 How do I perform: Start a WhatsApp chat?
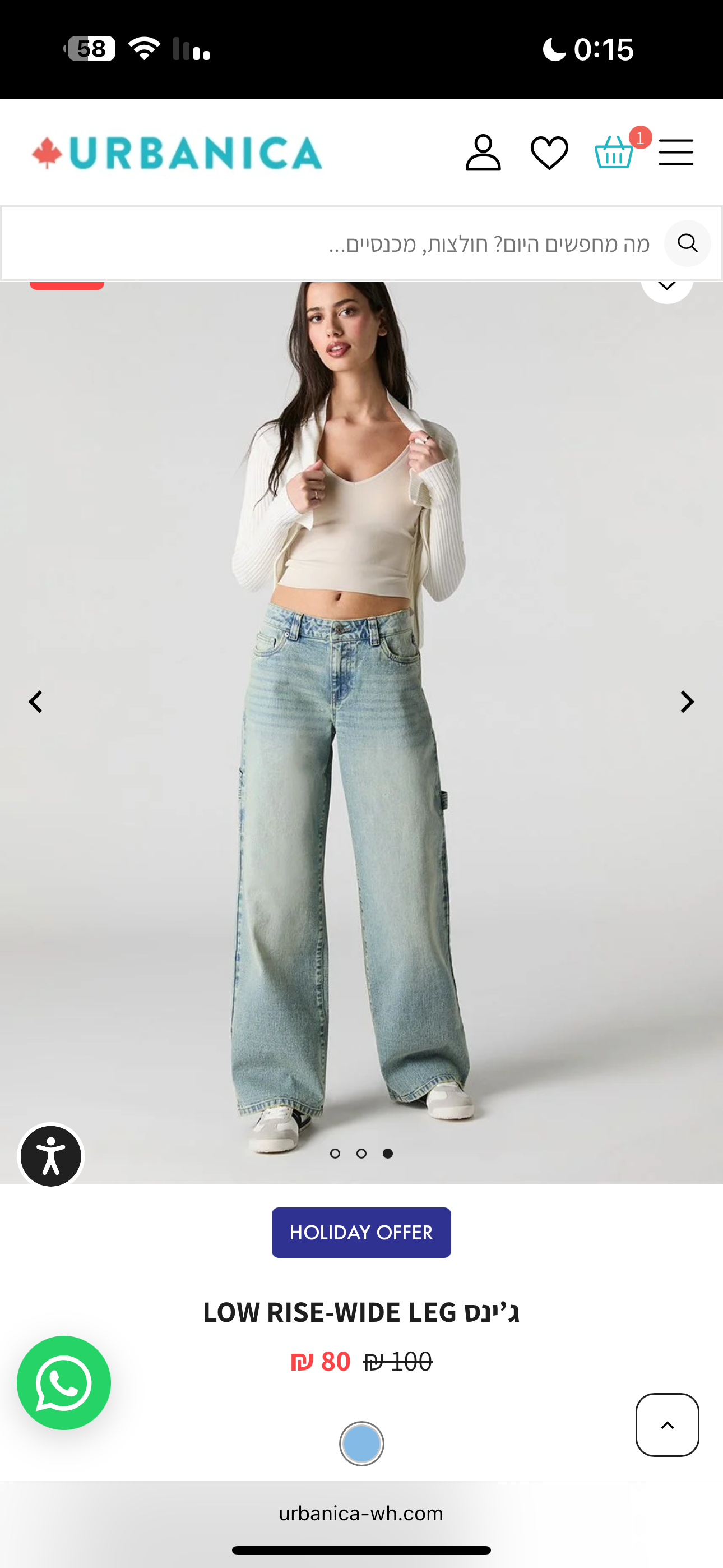pyautogui.click(x=64, y=1383)
